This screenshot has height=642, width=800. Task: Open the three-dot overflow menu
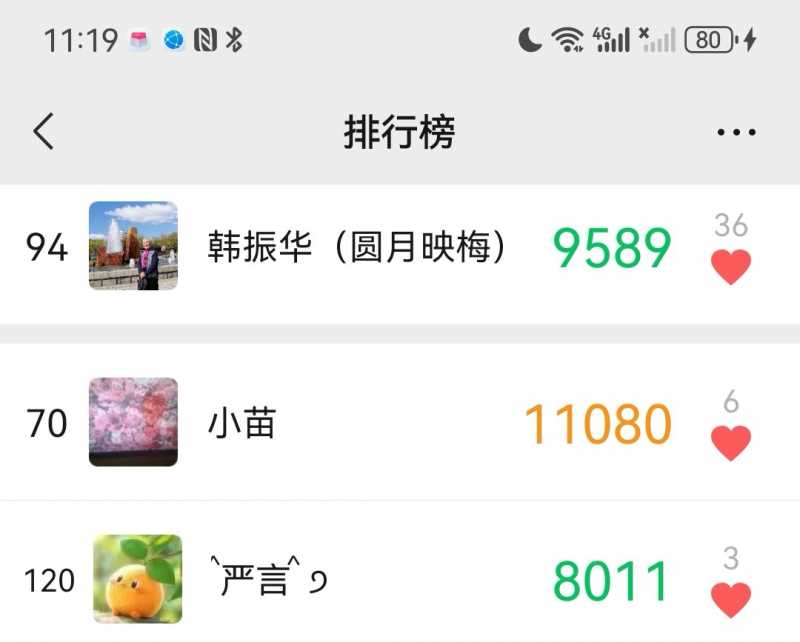pos(736,132)
